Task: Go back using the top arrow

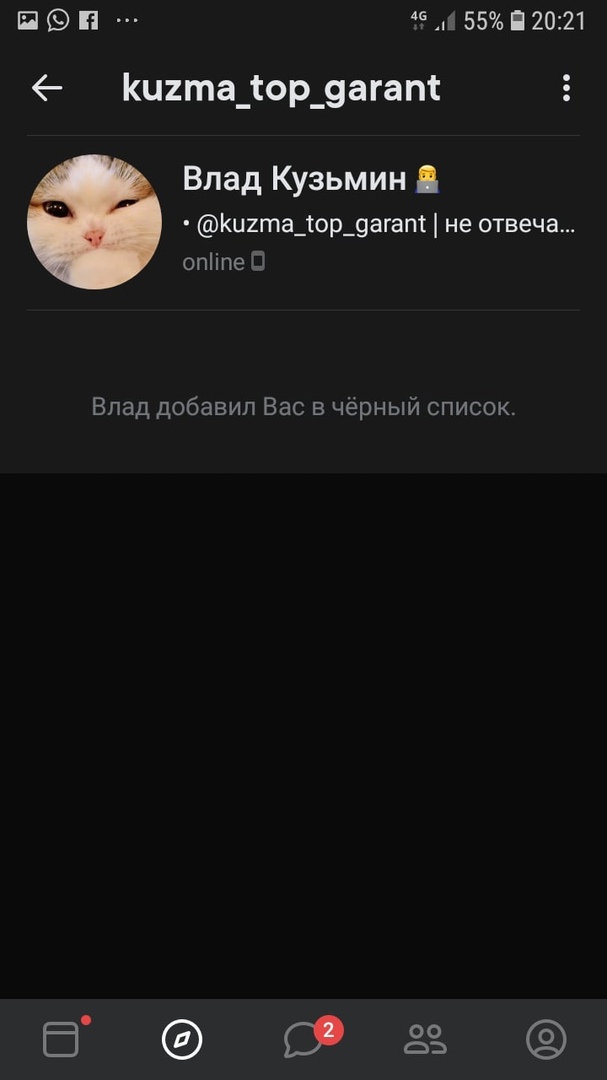Action: (47, 88)
